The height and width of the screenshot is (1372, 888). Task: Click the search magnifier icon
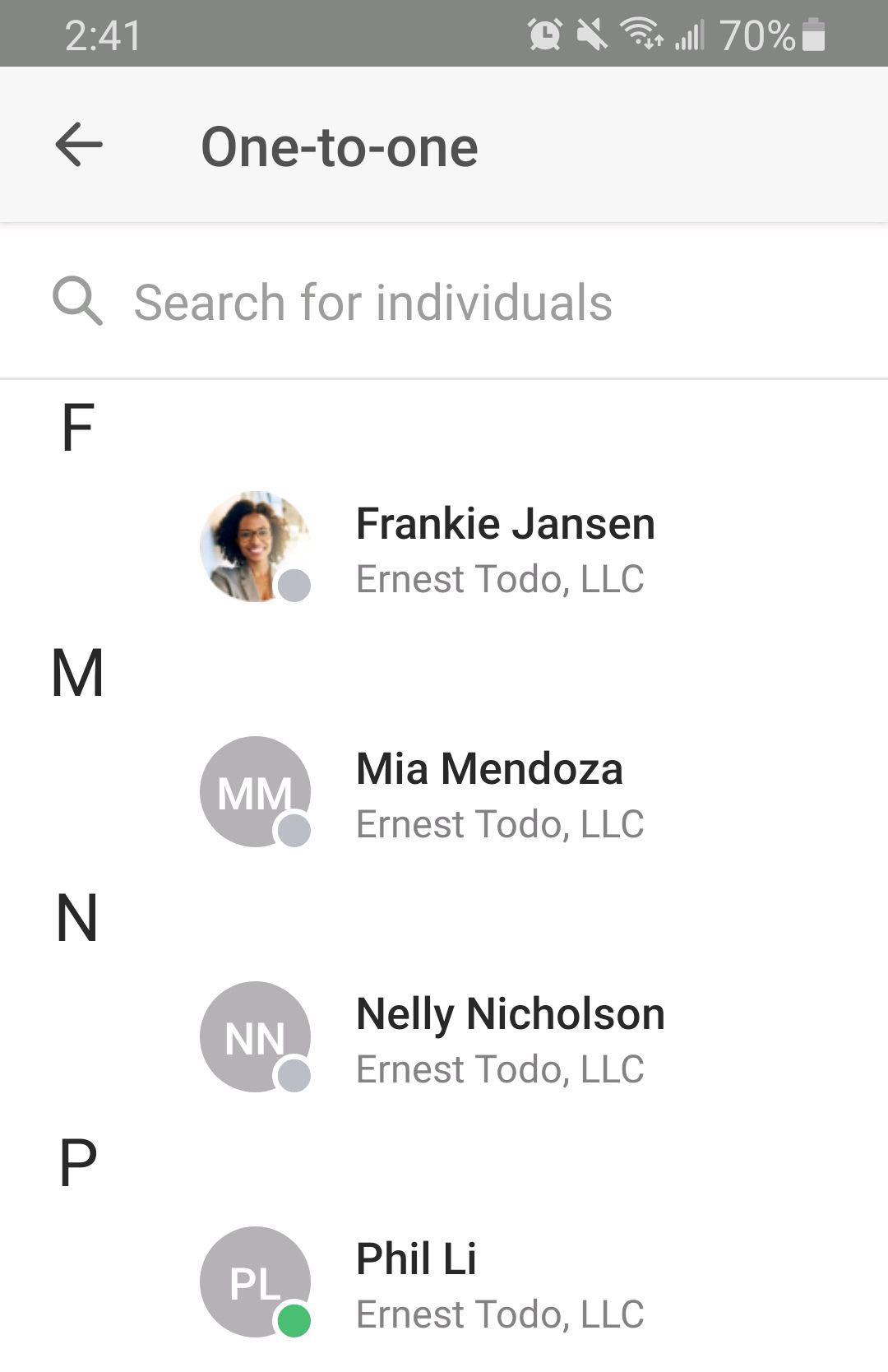click(x=76, y=302)
